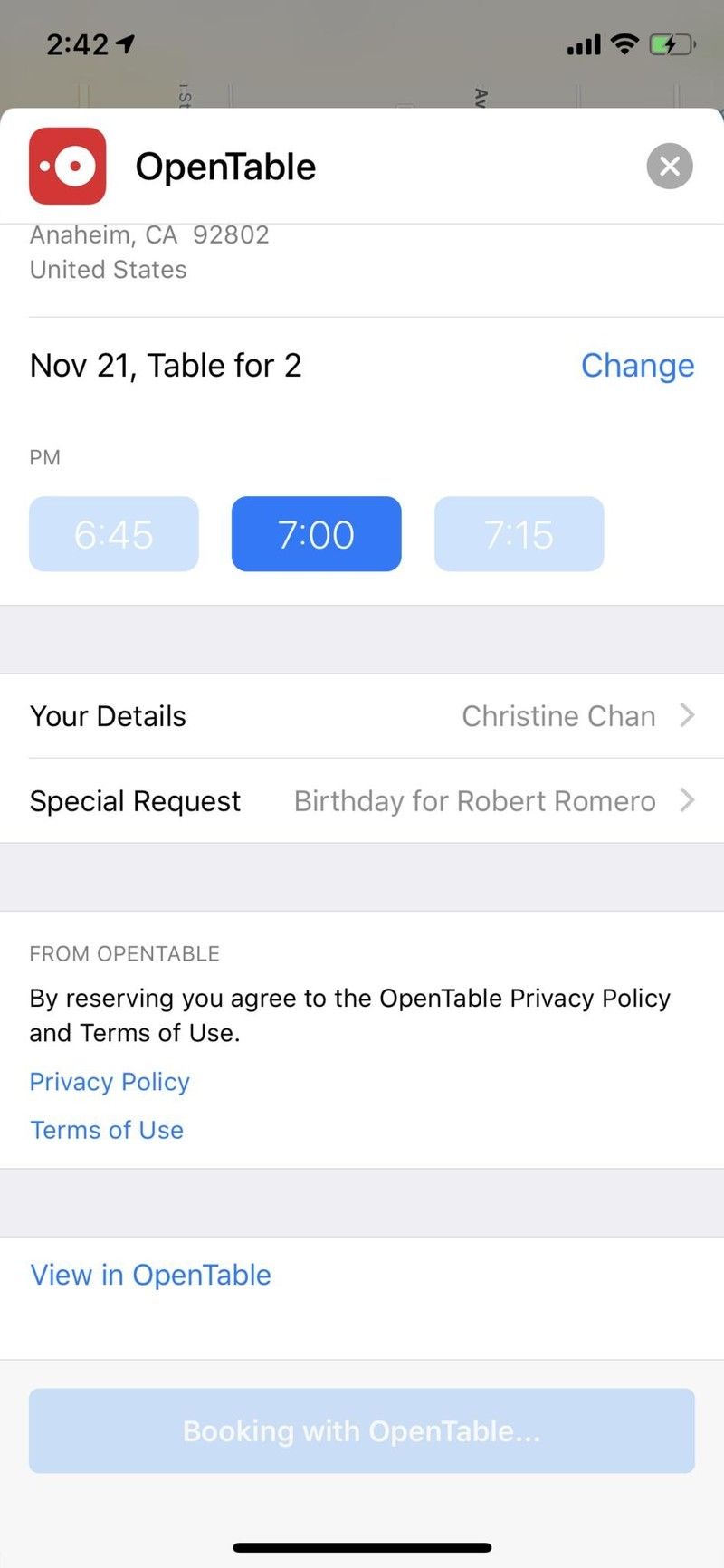Tap the Wi-Fi icon in status bar
This screenshot has width=724, height=1568.
coord(624,43)
